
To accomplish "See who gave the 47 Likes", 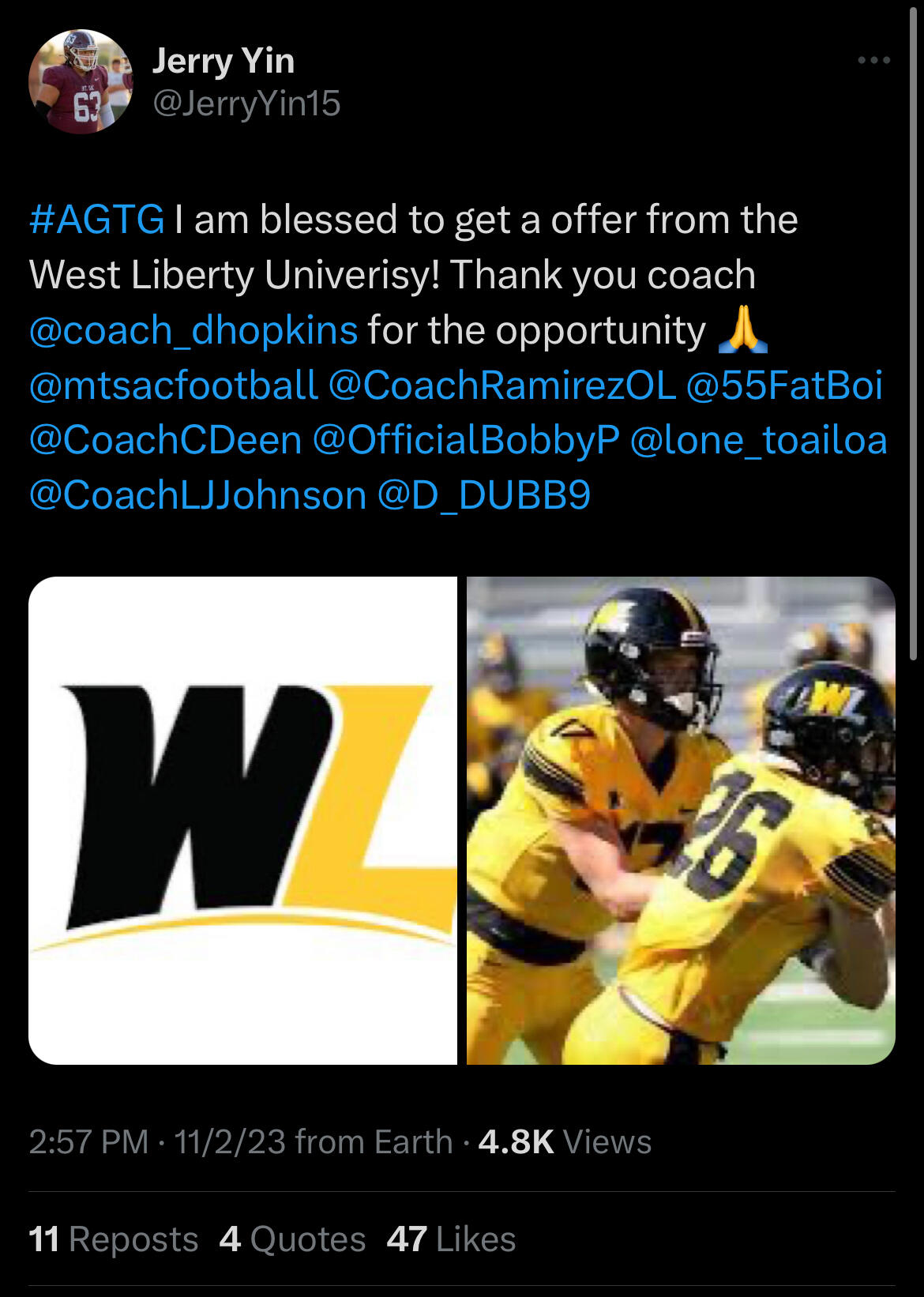I will click(x=451, y=1239).
